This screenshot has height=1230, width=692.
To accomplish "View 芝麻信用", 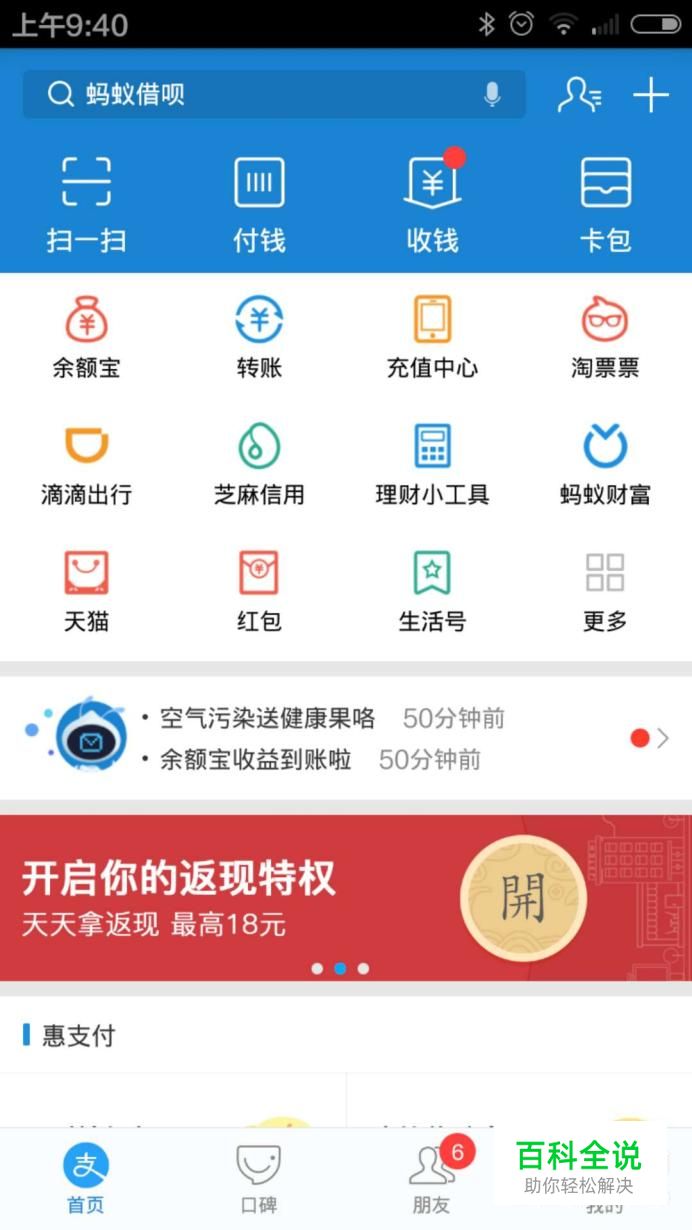I will [259, 465].
